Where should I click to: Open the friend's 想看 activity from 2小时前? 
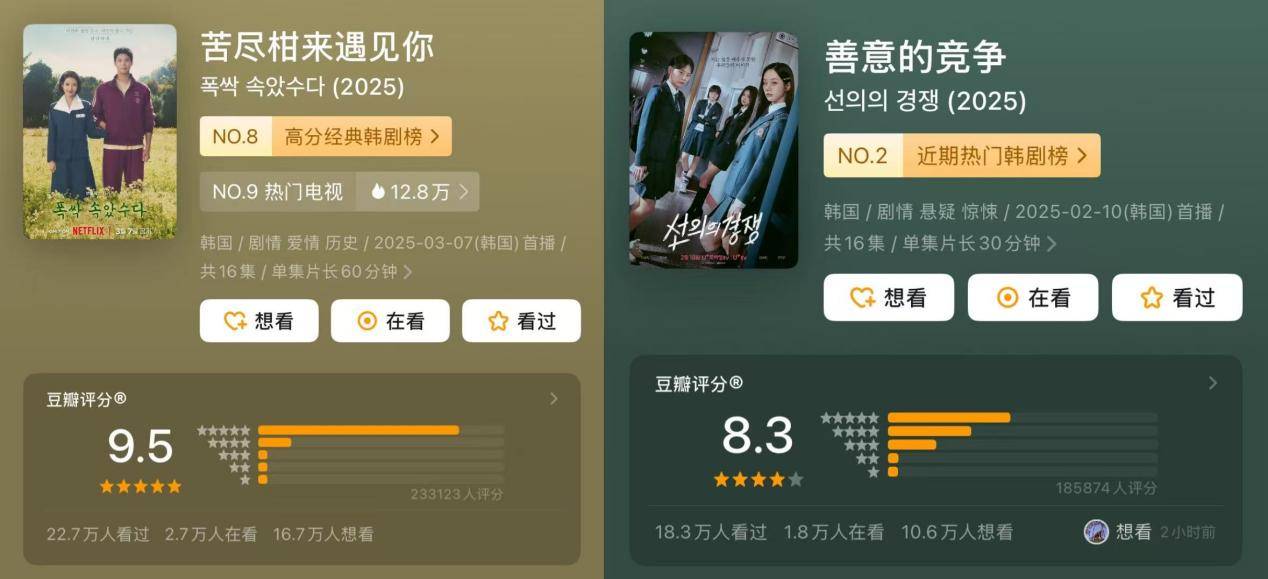point(1149,532)
